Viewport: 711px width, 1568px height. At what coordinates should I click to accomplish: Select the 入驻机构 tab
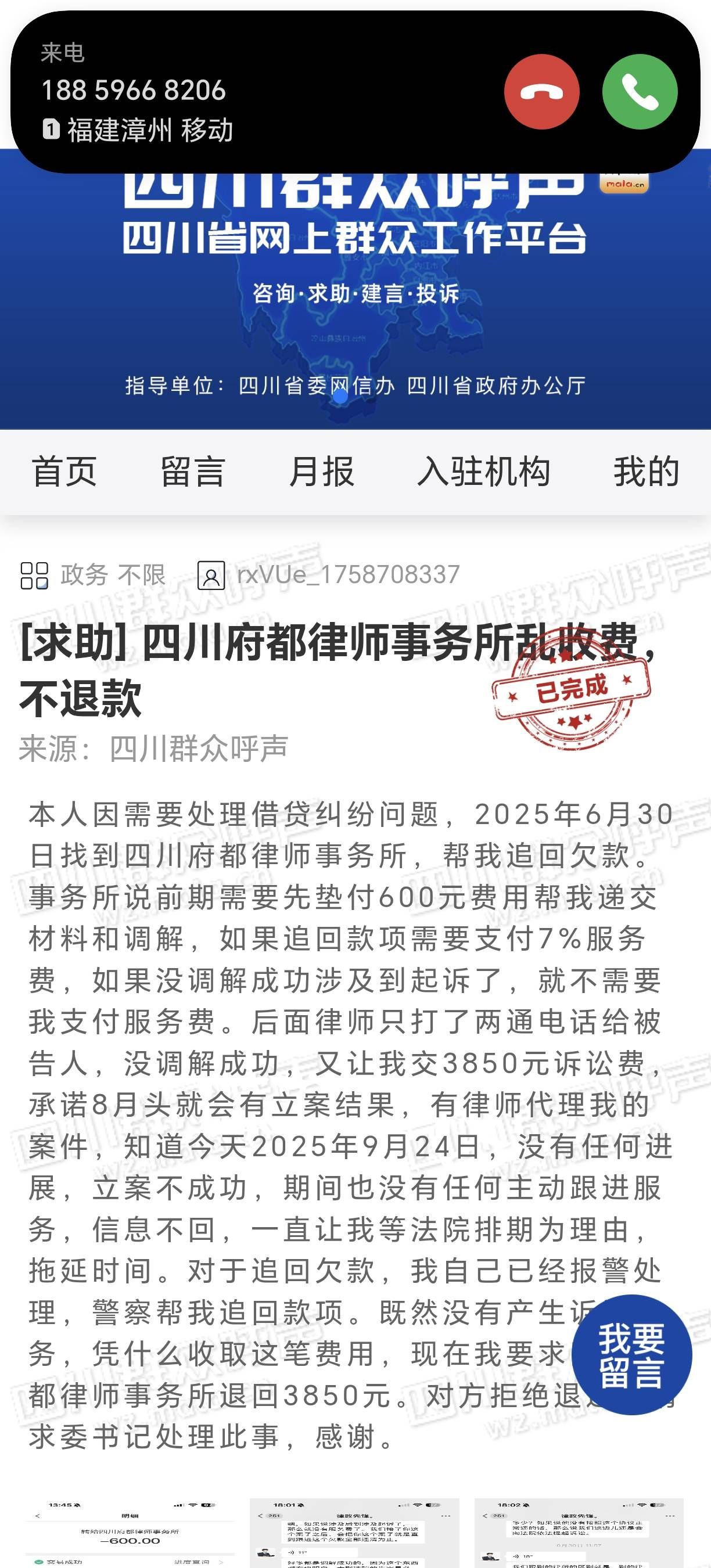(483, 472)
